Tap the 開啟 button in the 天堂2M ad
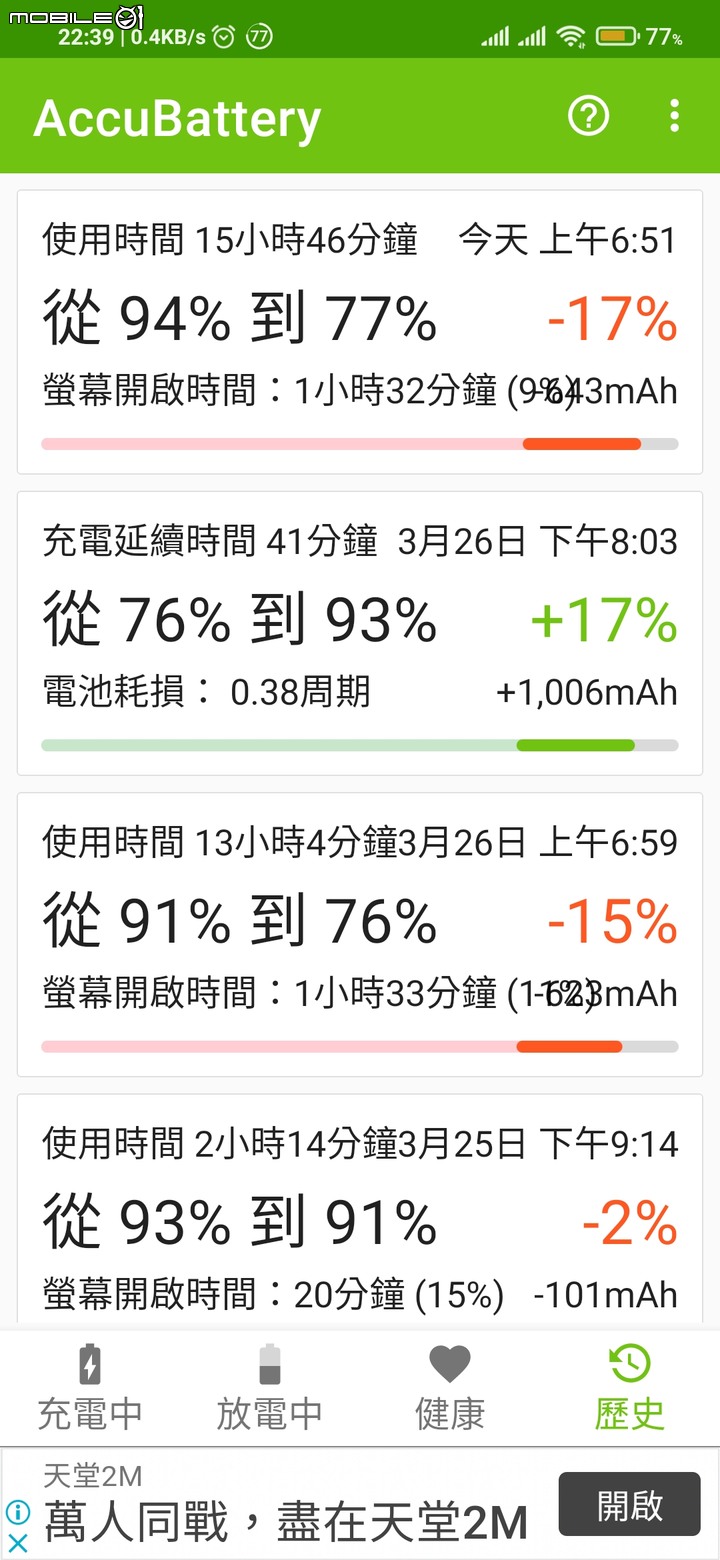 [630, 1504]
